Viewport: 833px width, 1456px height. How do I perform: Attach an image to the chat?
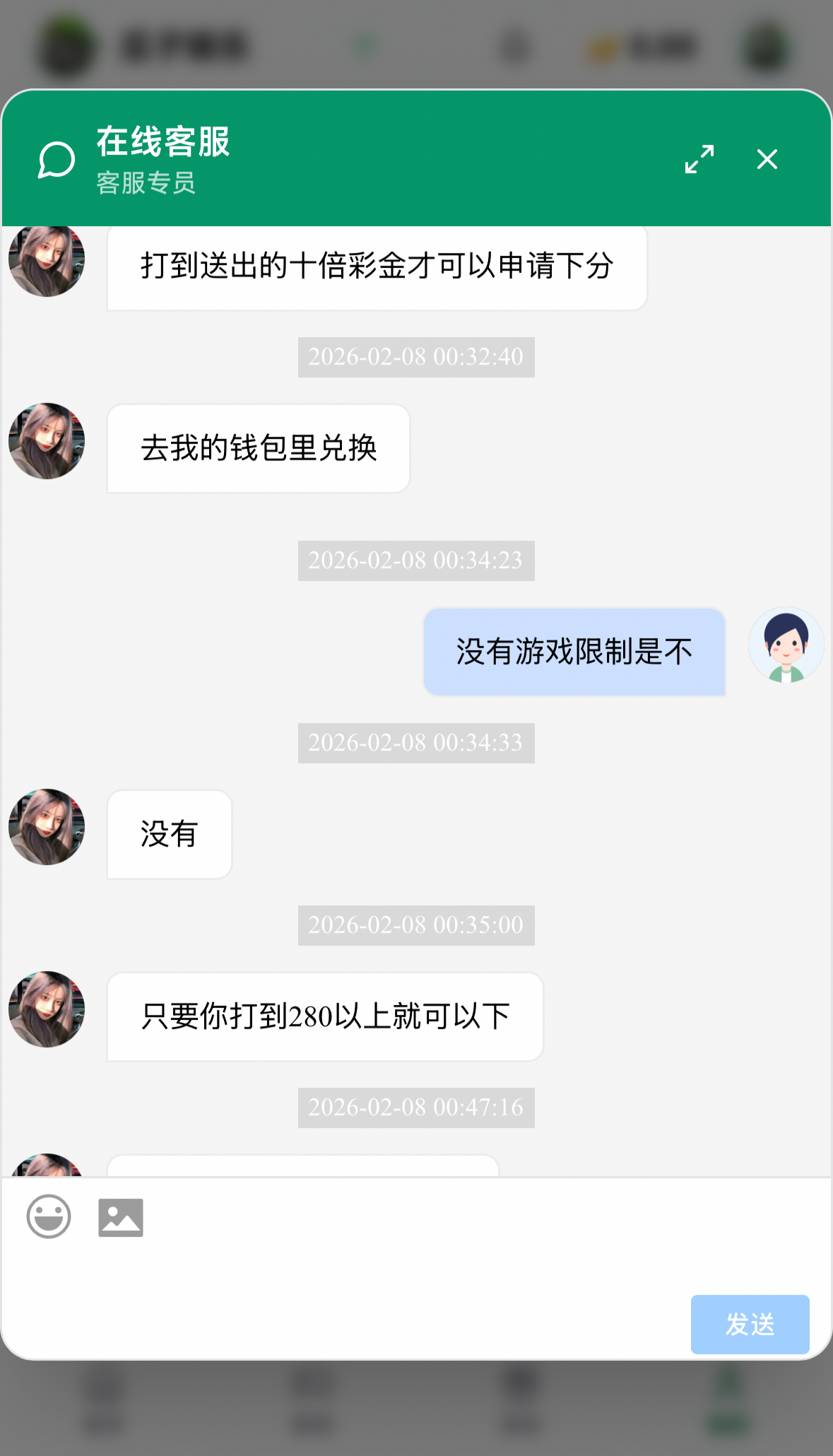point(121,1217)
